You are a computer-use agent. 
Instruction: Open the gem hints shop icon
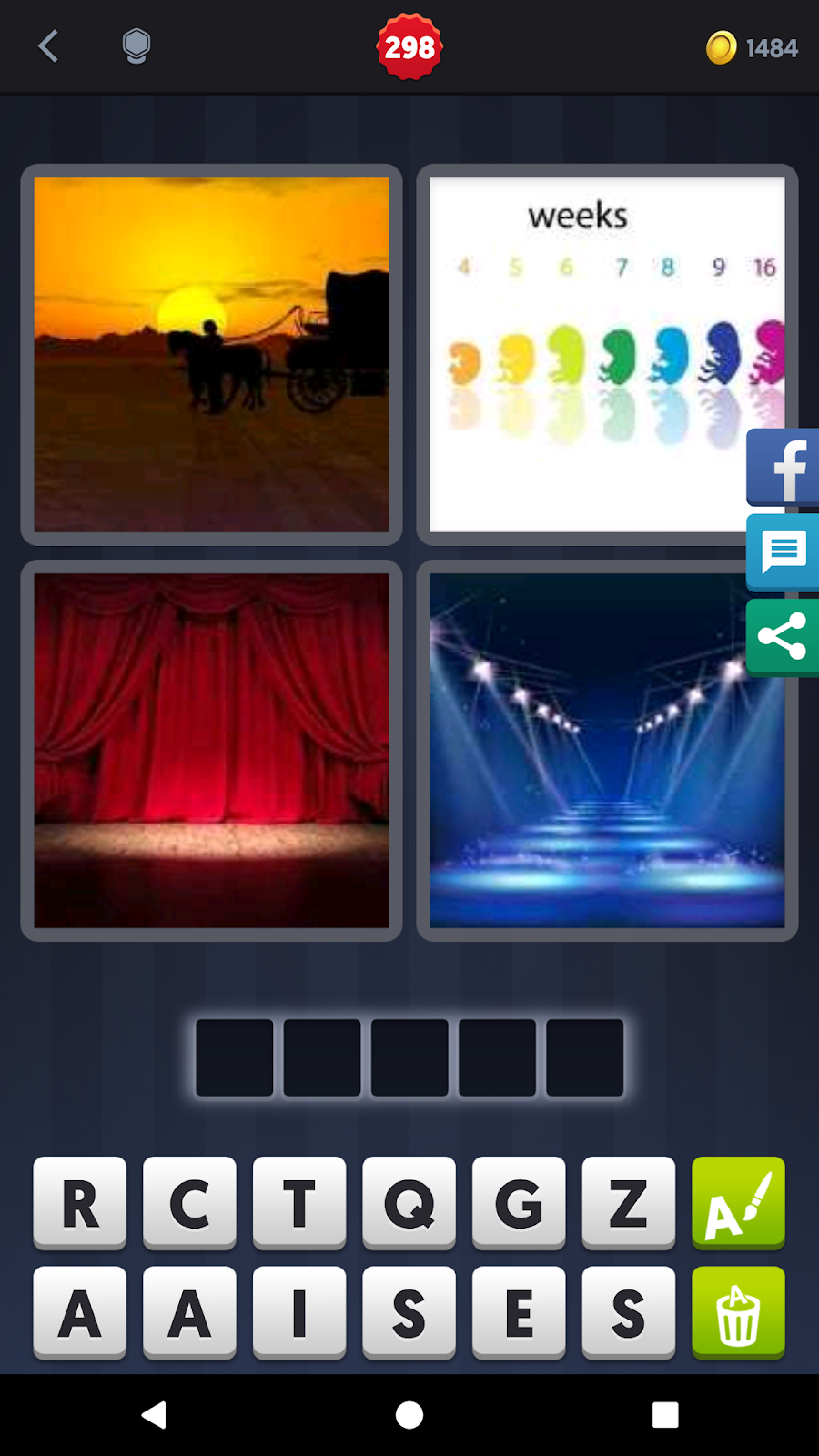(135, 46)
